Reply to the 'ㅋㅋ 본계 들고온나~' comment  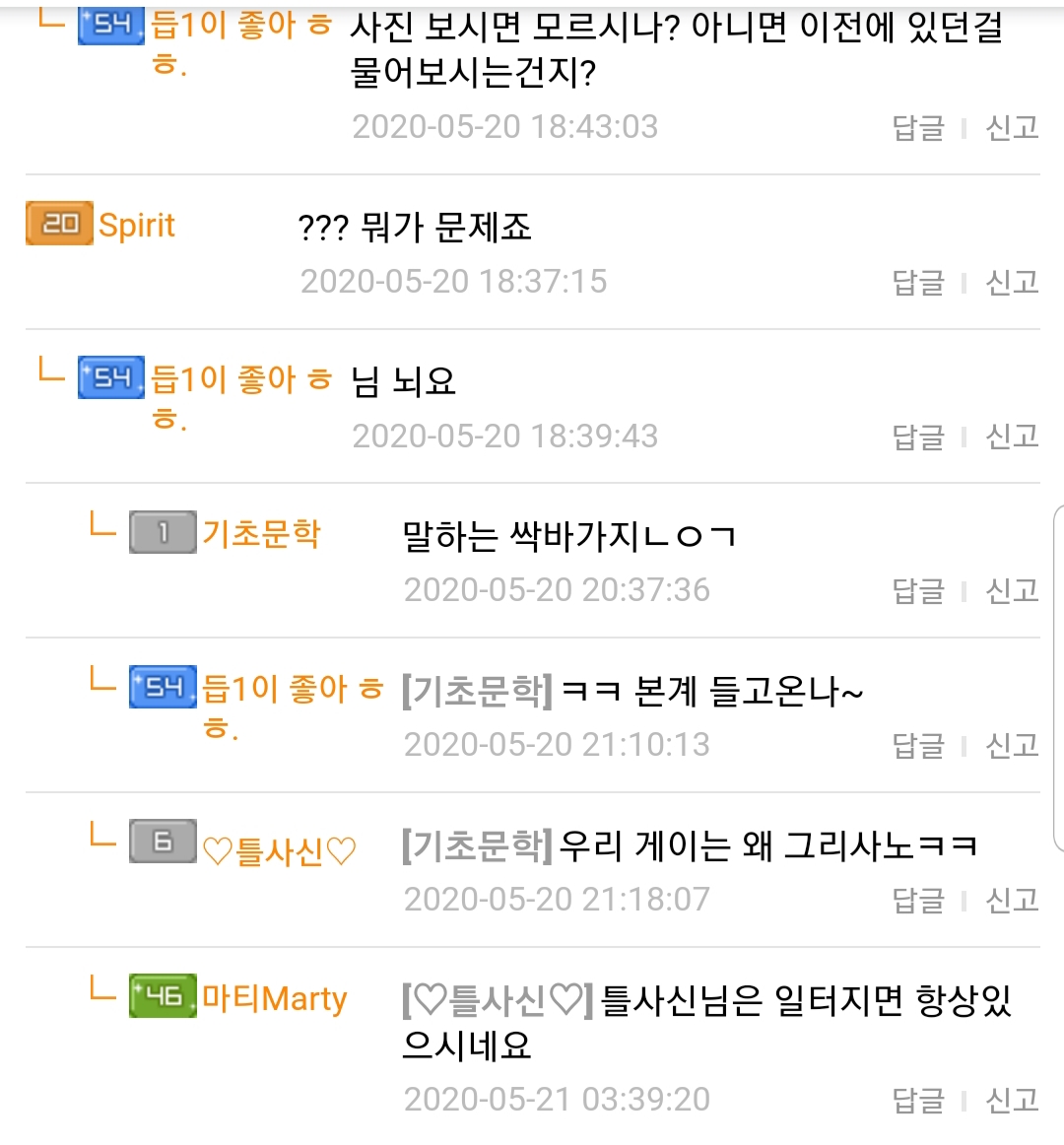(917, 746)
